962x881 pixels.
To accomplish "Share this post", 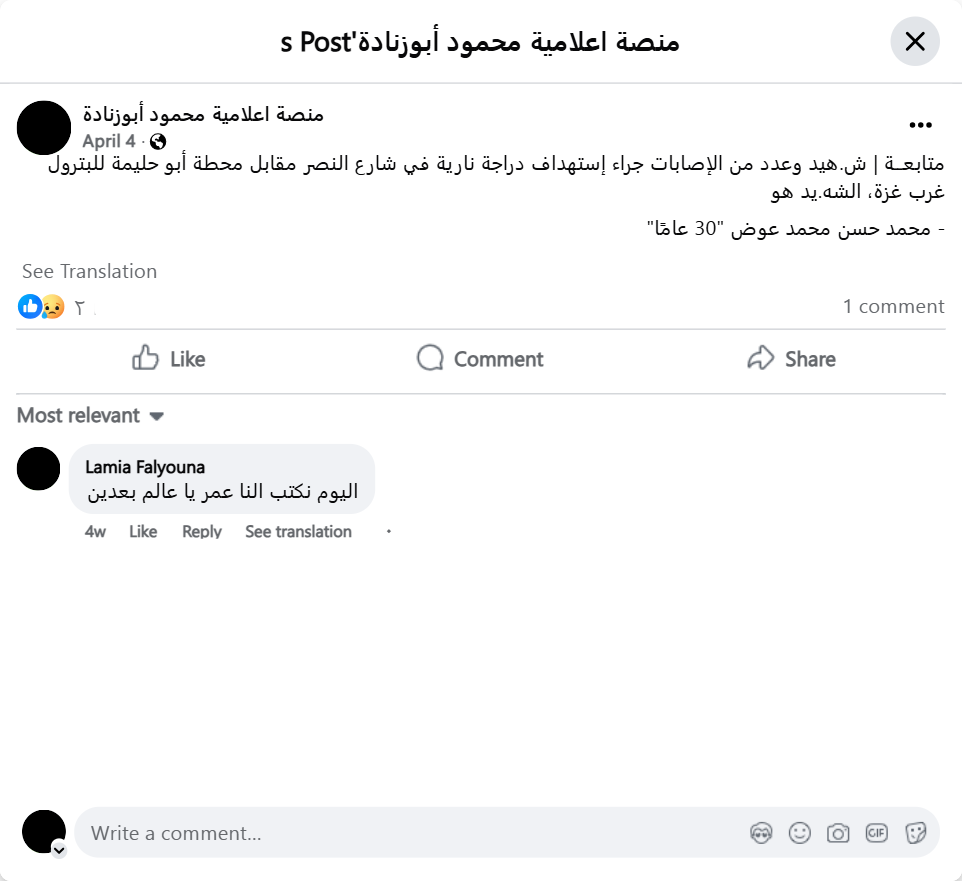I will tap(791, 359).
